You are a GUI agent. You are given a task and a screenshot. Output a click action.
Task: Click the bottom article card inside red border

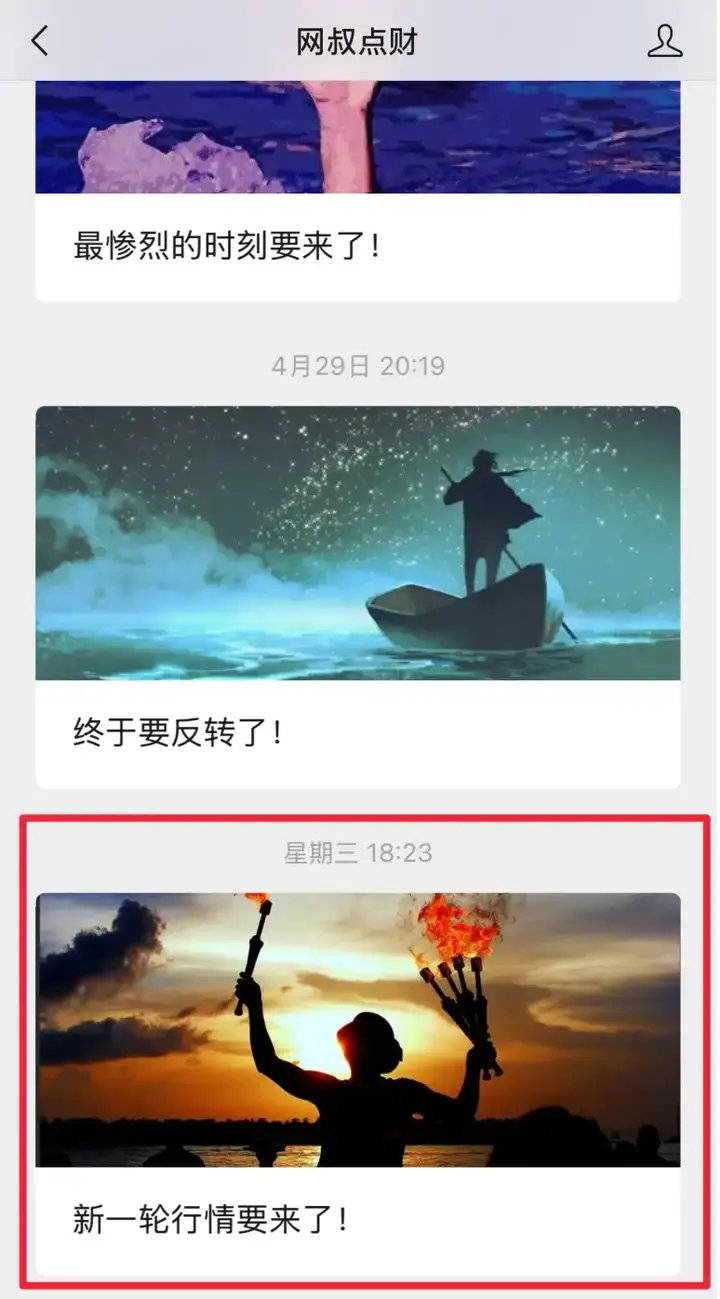click(357, 1070)
